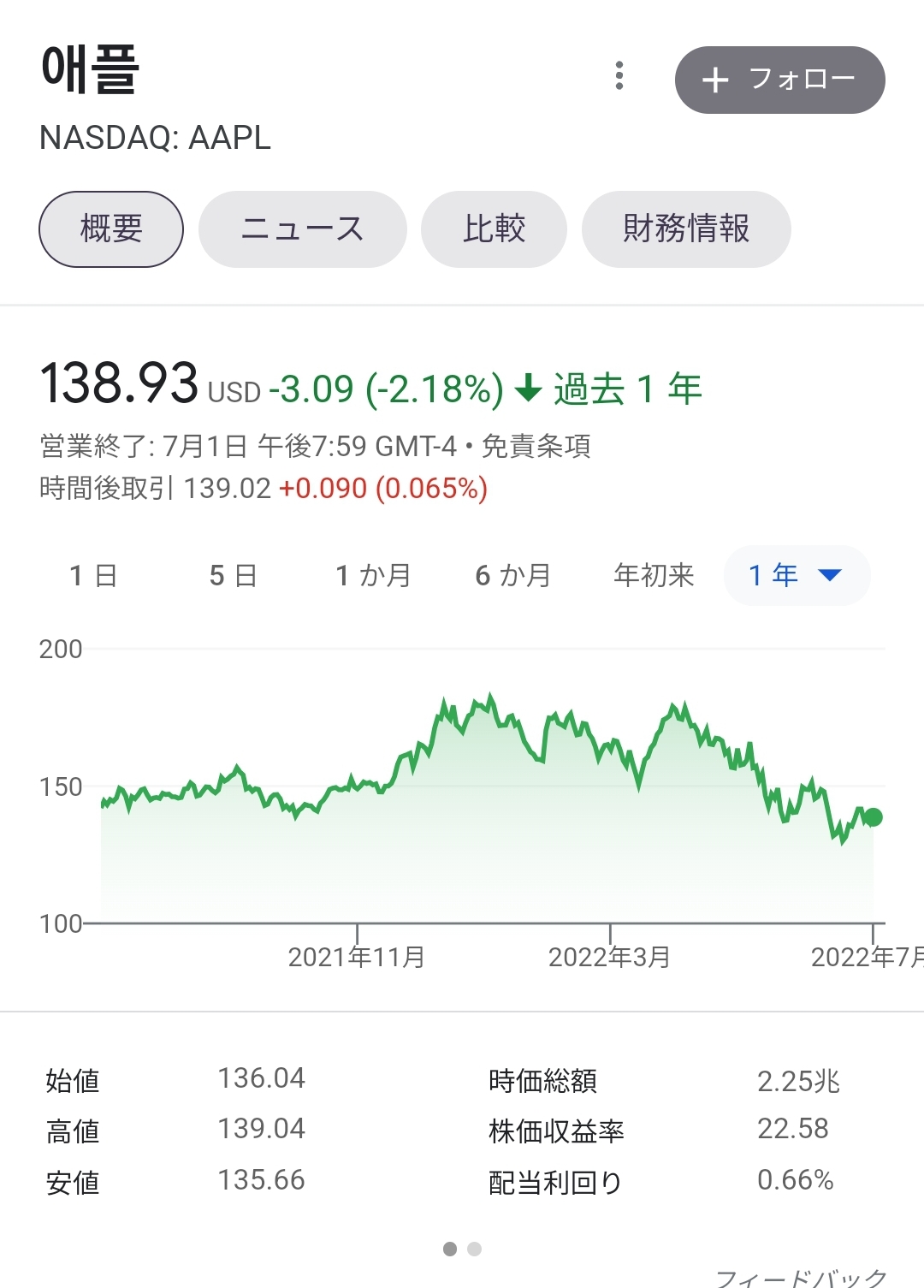Show the 1 日 chart range
924x1288 pixels.
pyautogui.click(x=93, y=576)
